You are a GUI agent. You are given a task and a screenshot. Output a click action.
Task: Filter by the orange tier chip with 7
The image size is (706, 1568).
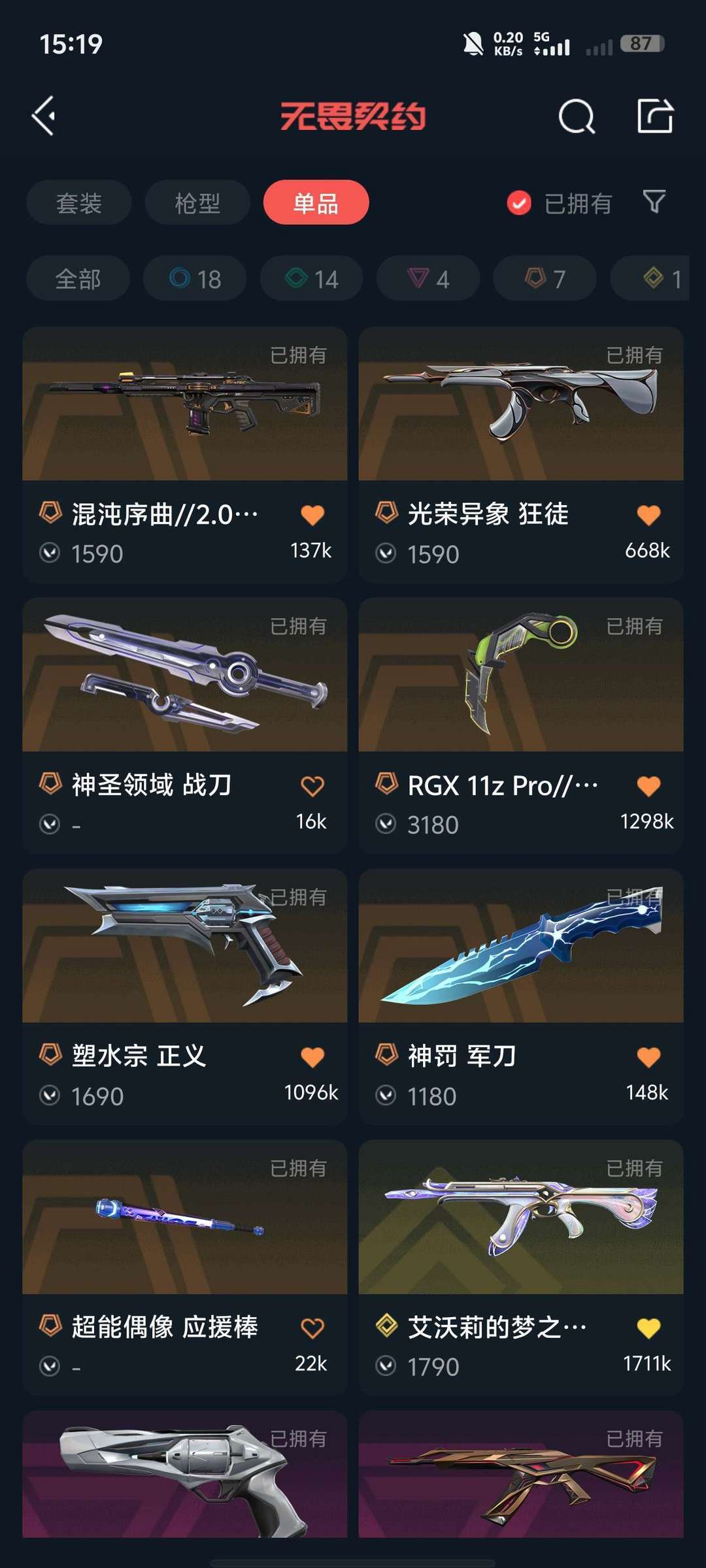[x=545, y=279]
